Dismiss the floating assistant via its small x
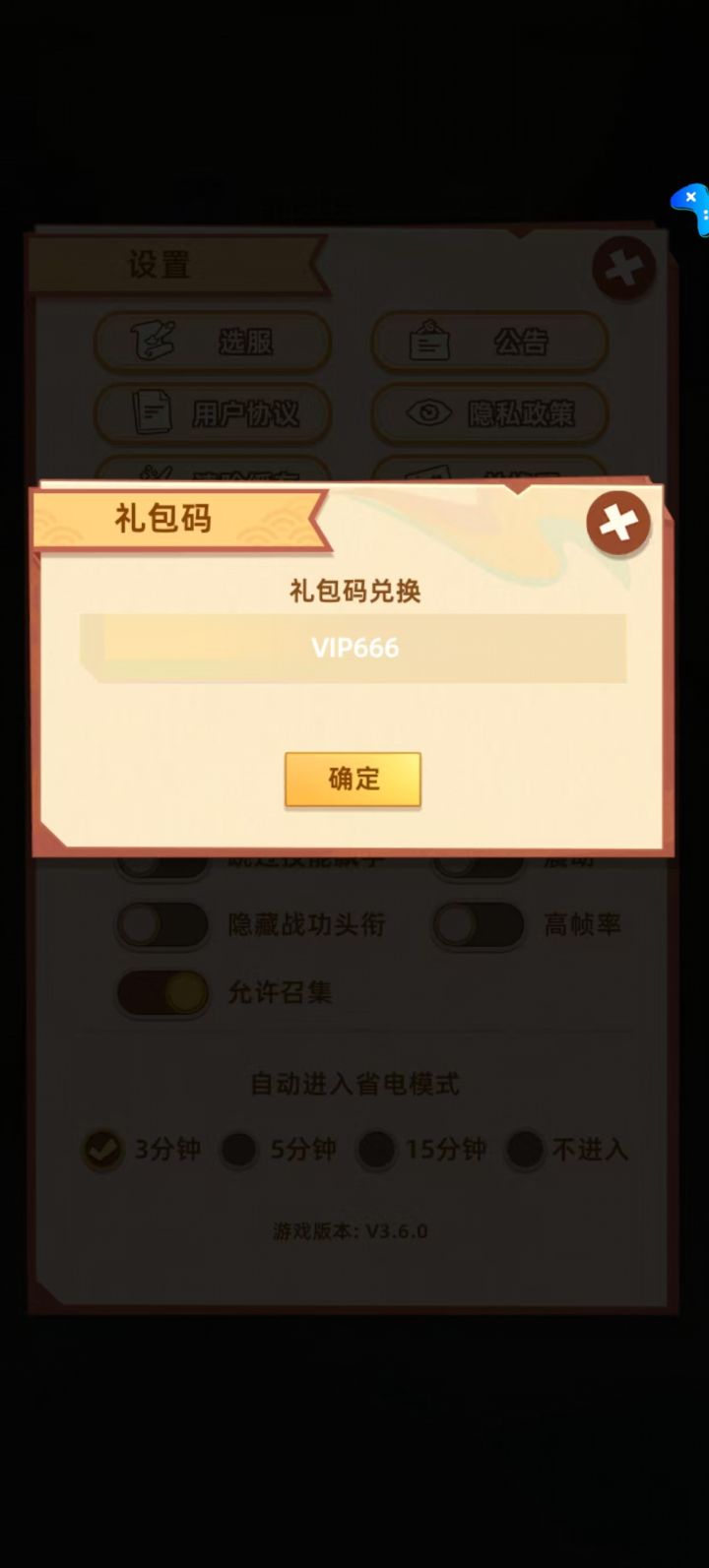 (x=691, y=195)
